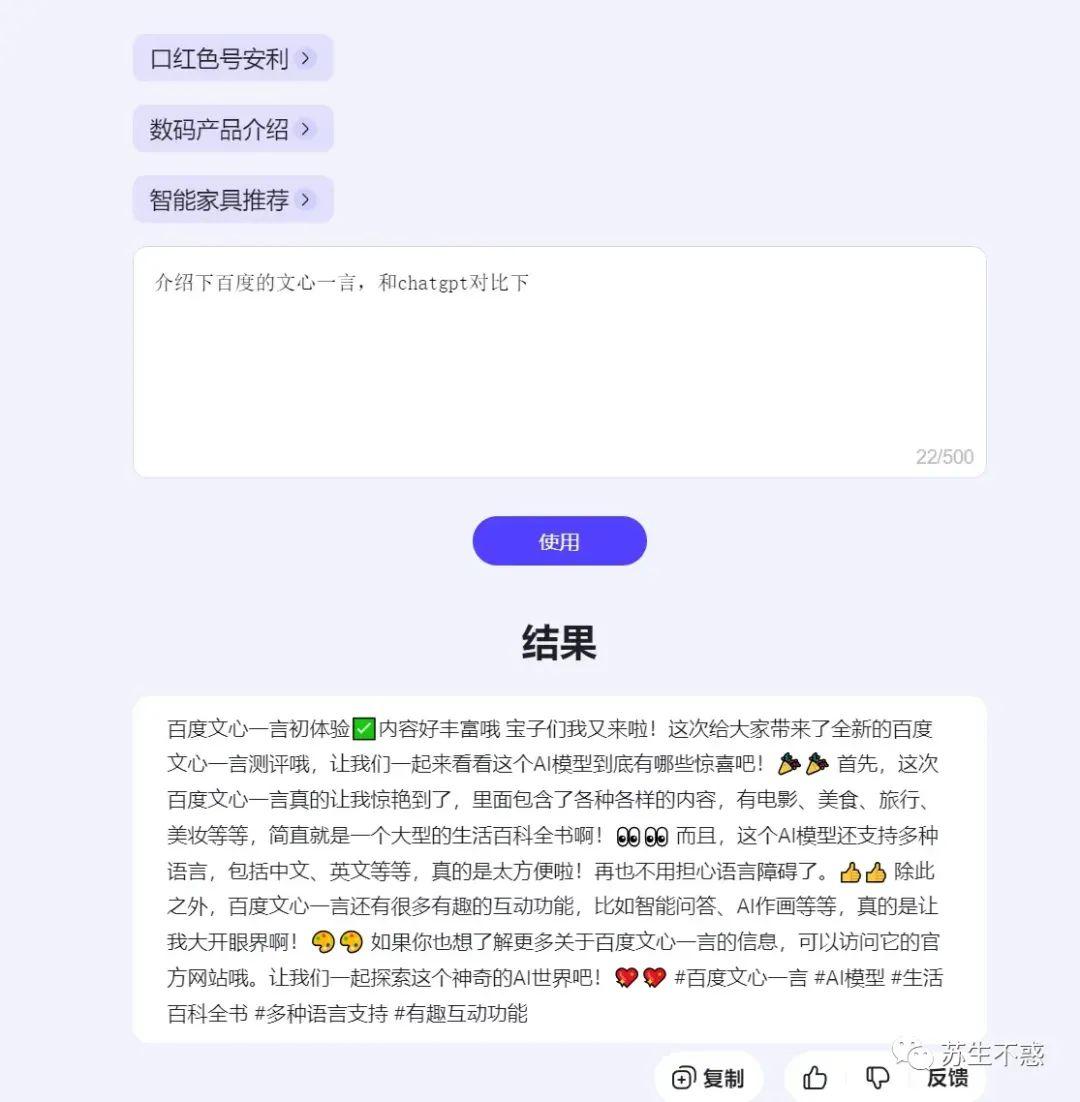Click the 22/500 character counter
1080x1102 pixels.
[x=942, y=456]
